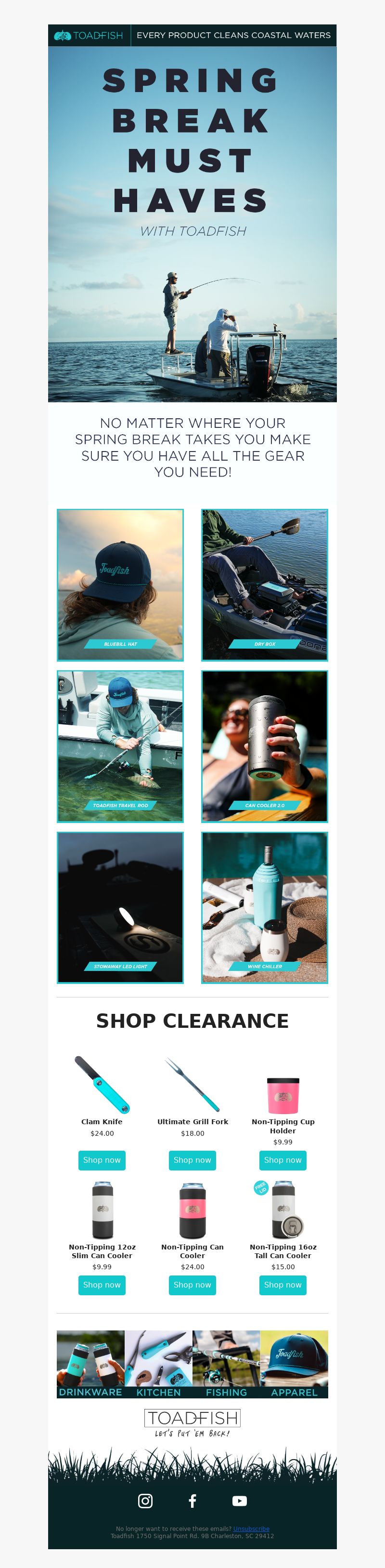
Task: Shop the Non-Tipping 12oz Slim Can Cooler
Action: (102, 1285)
